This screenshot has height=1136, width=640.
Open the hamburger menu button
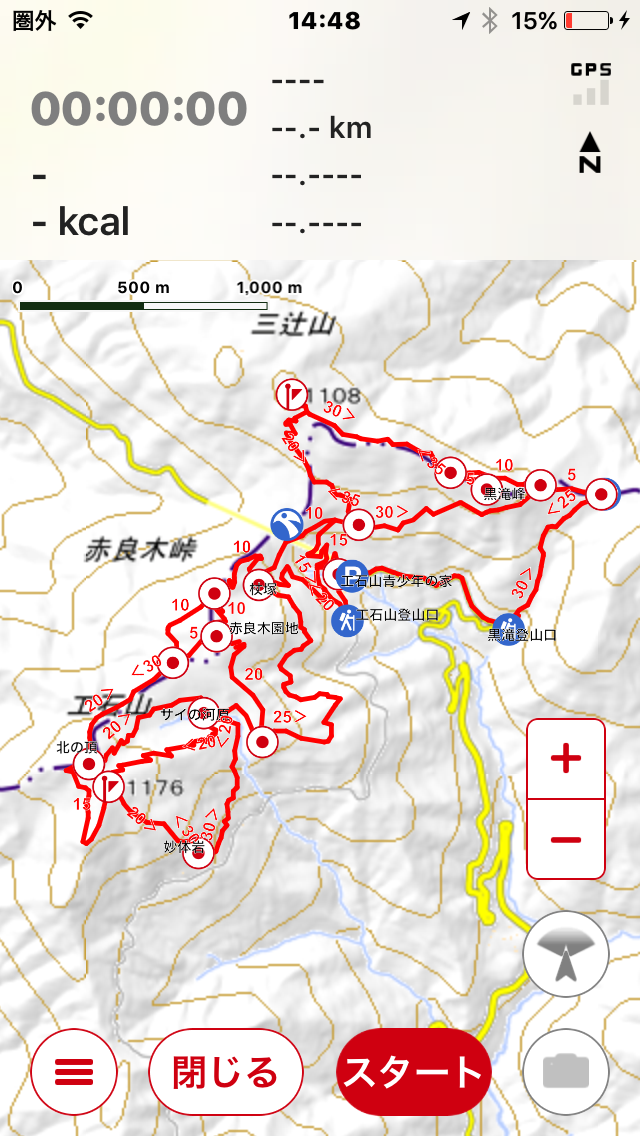pos(74,1071)
